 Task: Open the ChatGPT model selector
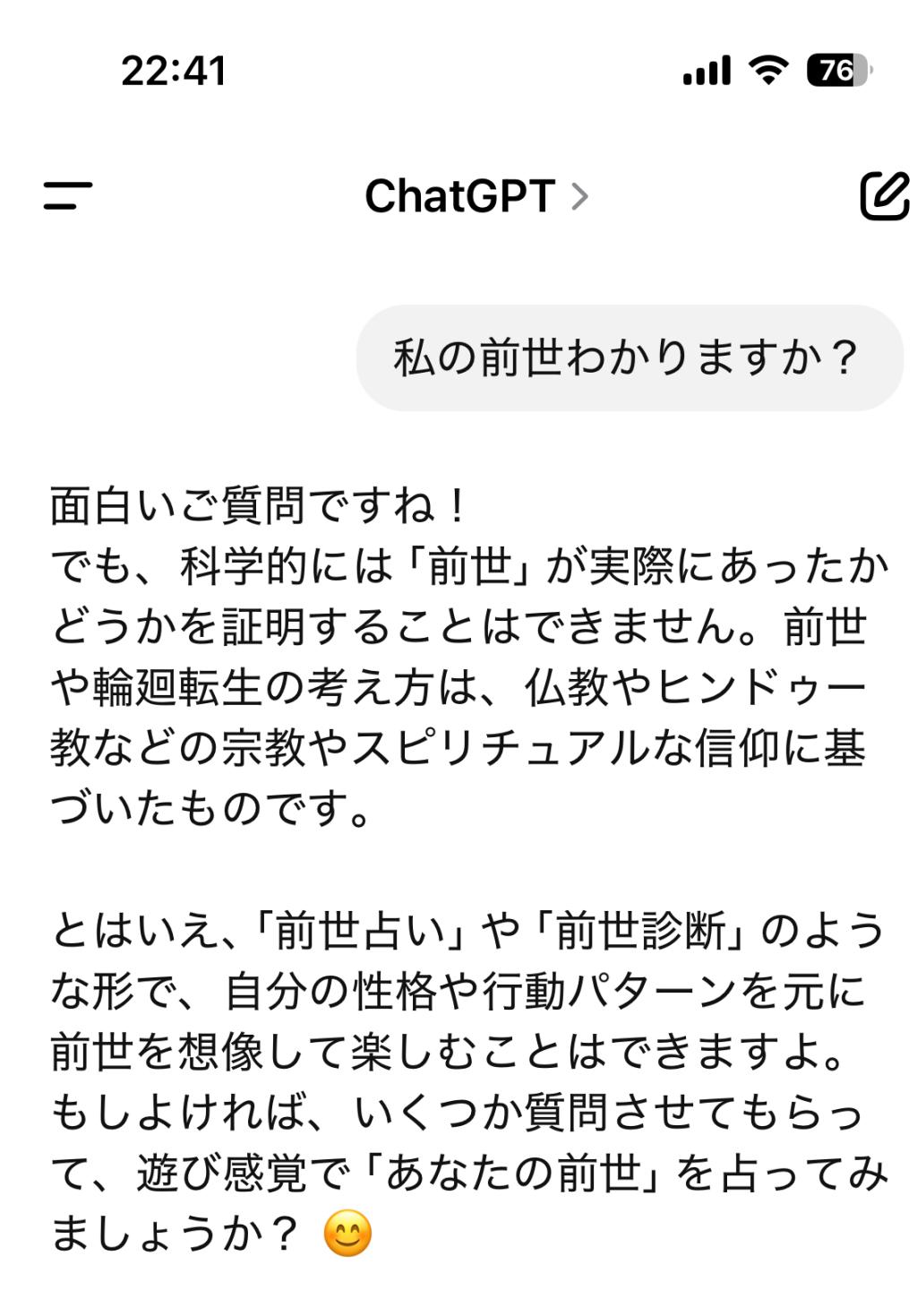pyautogui.click(x=476, y=195)
